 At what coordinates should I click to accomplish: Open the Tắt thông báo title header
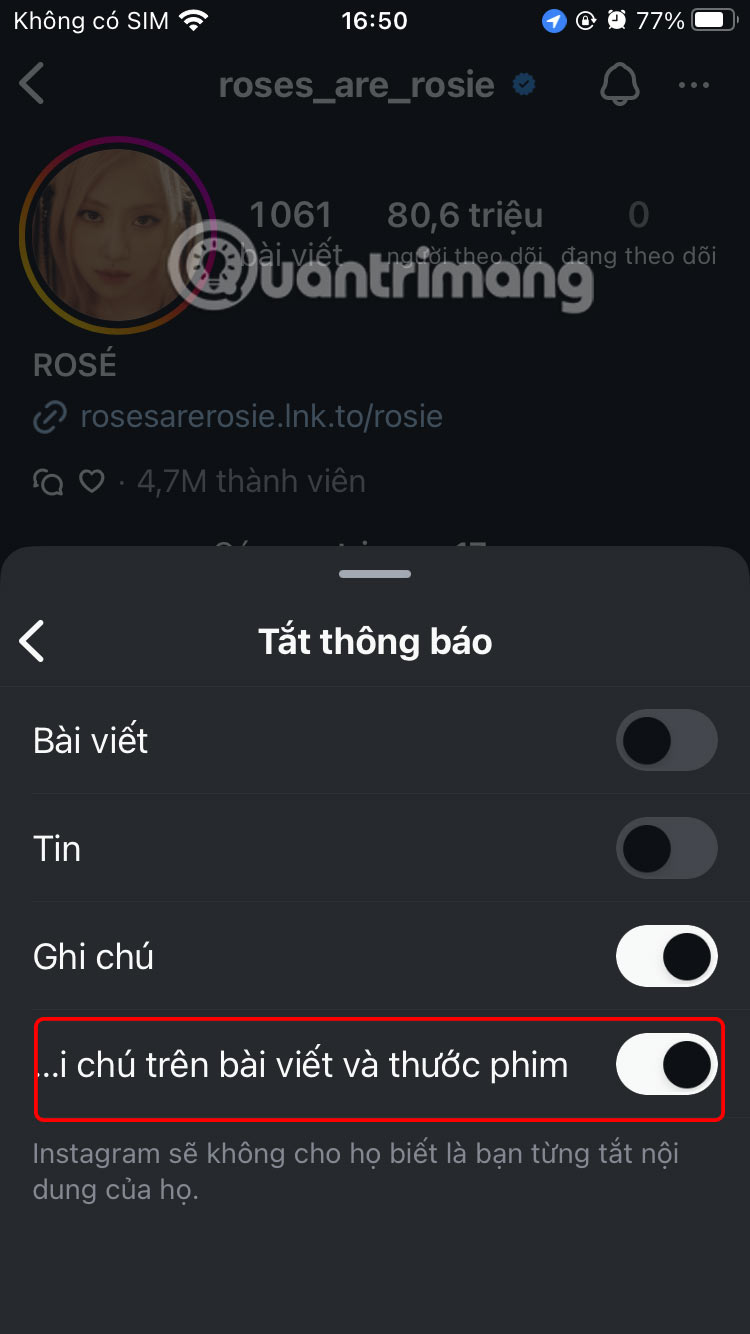tap(374, 641)
